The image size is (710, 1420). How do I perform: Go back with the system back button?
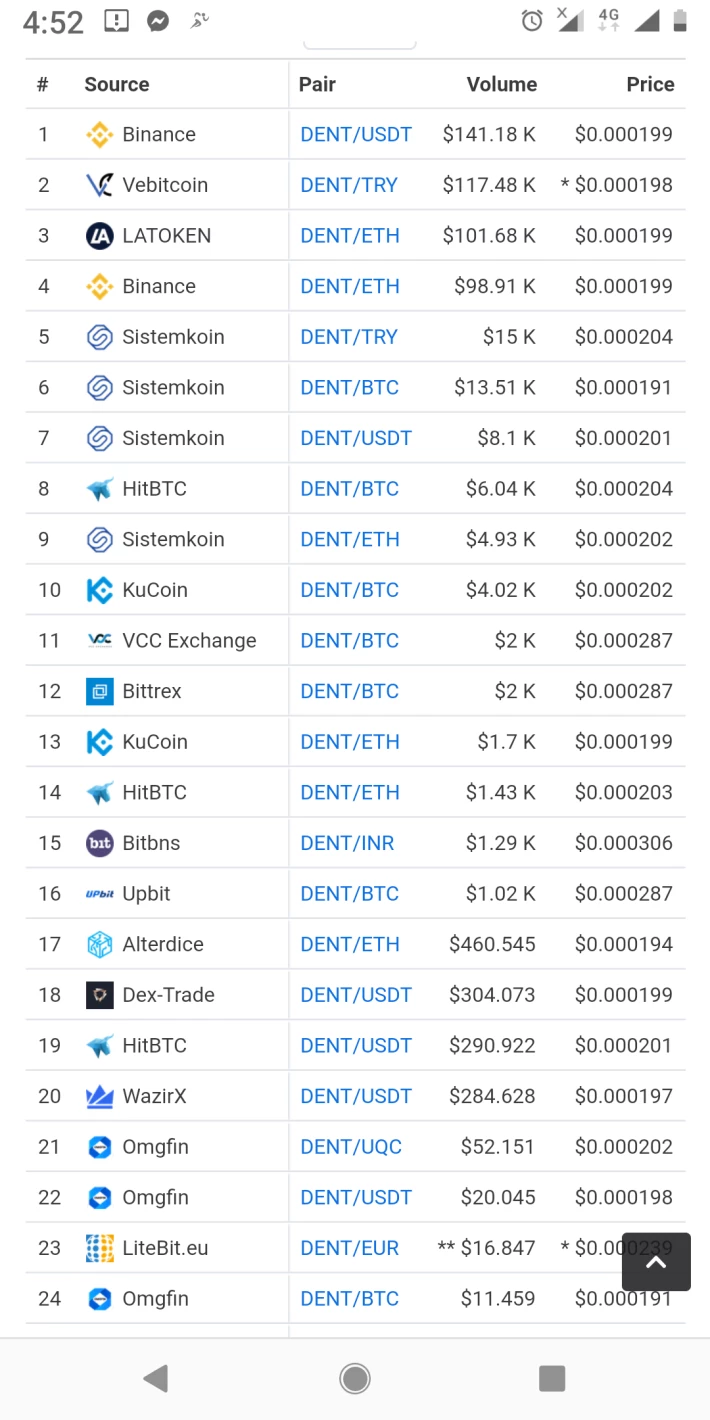[x=155, y=1379]
